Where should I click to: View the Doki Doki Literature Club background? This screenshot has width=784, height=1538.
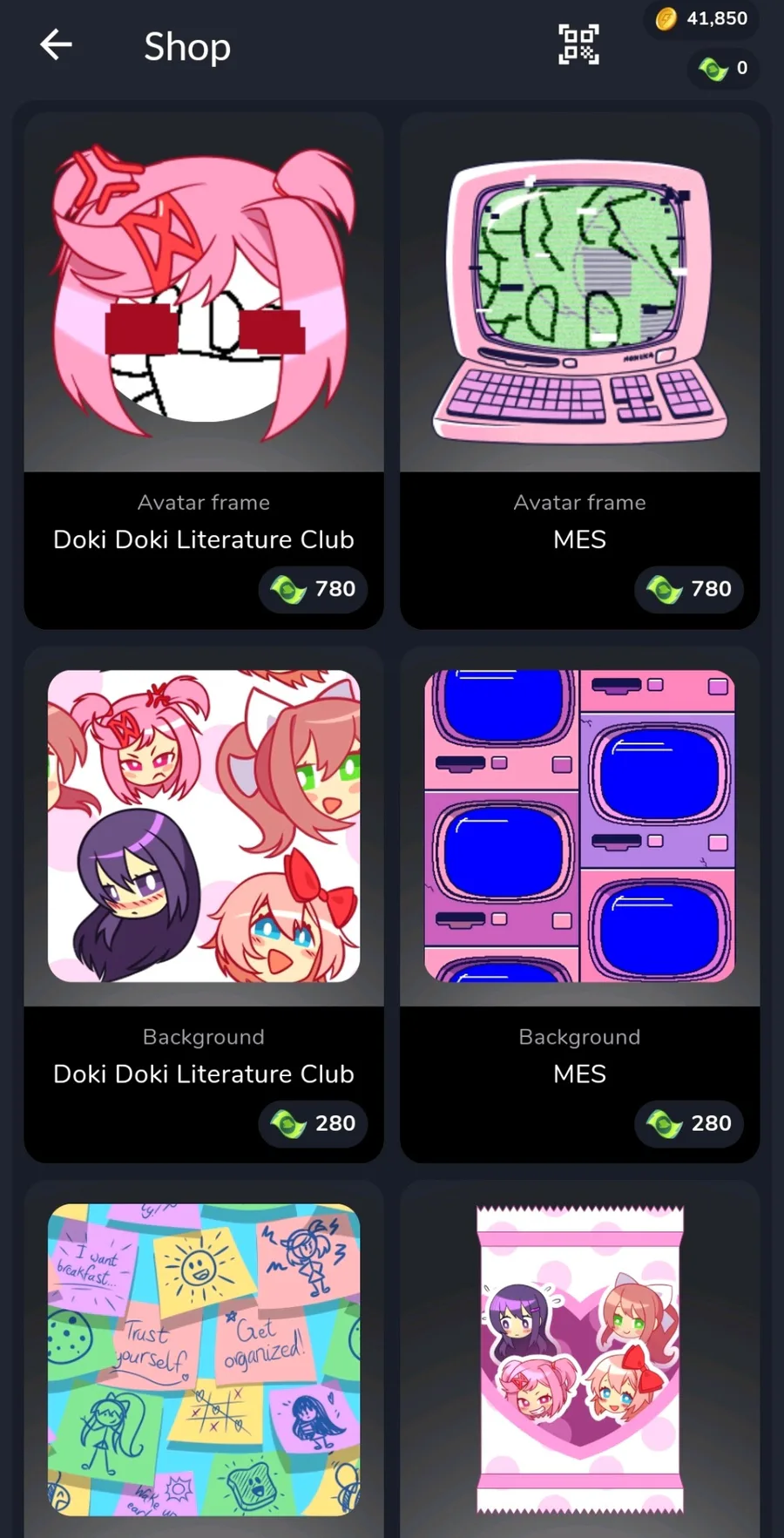(204, 905)
